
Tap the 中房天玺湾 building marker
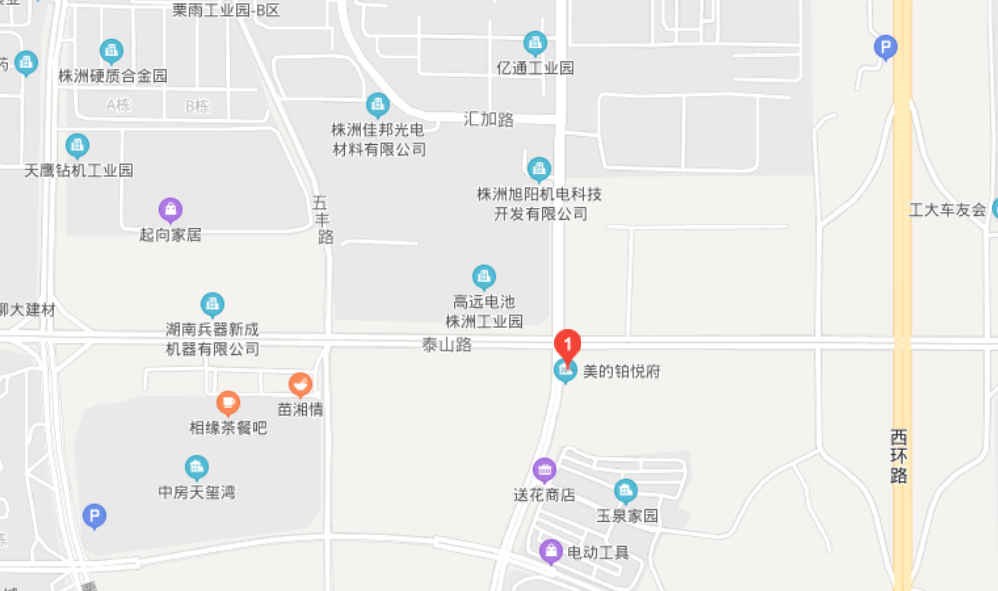(197, 467)
